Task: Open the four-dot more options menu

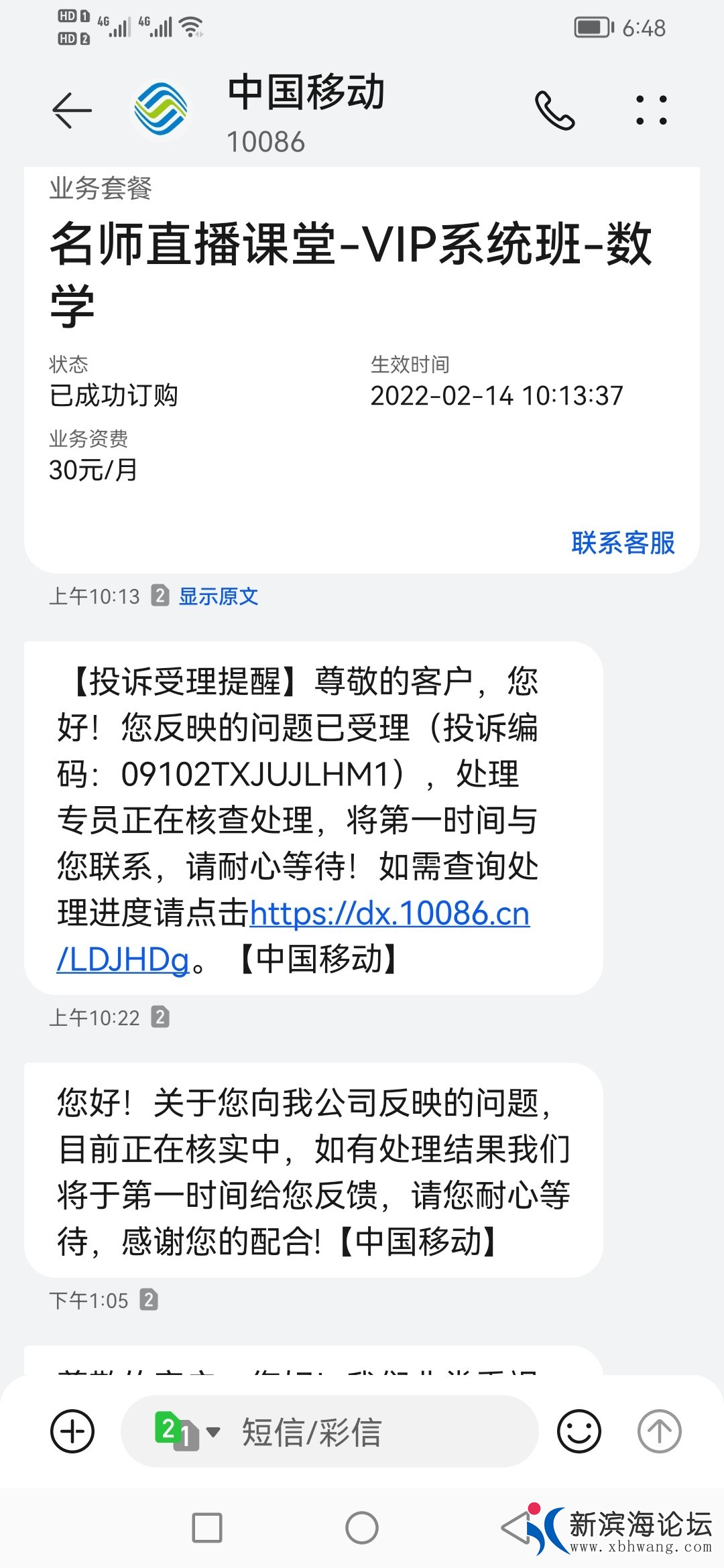Action: pyautogui.click(x=651, y=111)
